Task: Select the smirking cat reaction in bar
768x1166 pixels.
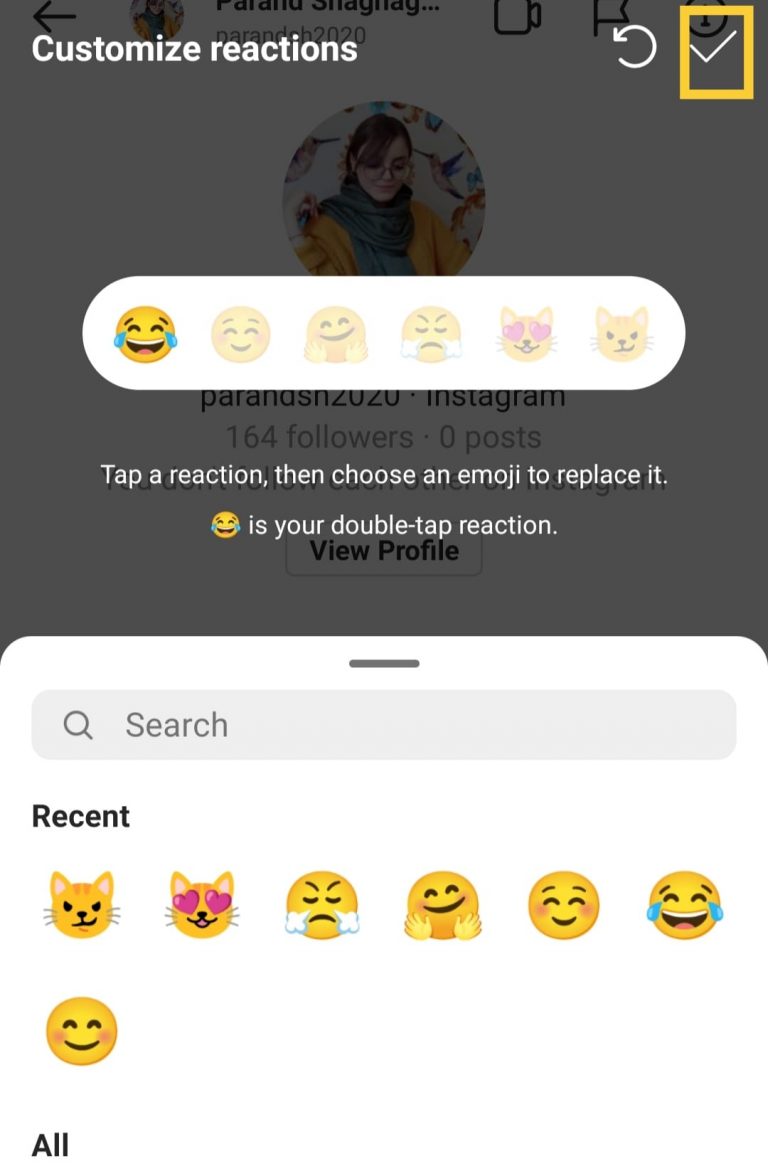Action: click(622, 333)
